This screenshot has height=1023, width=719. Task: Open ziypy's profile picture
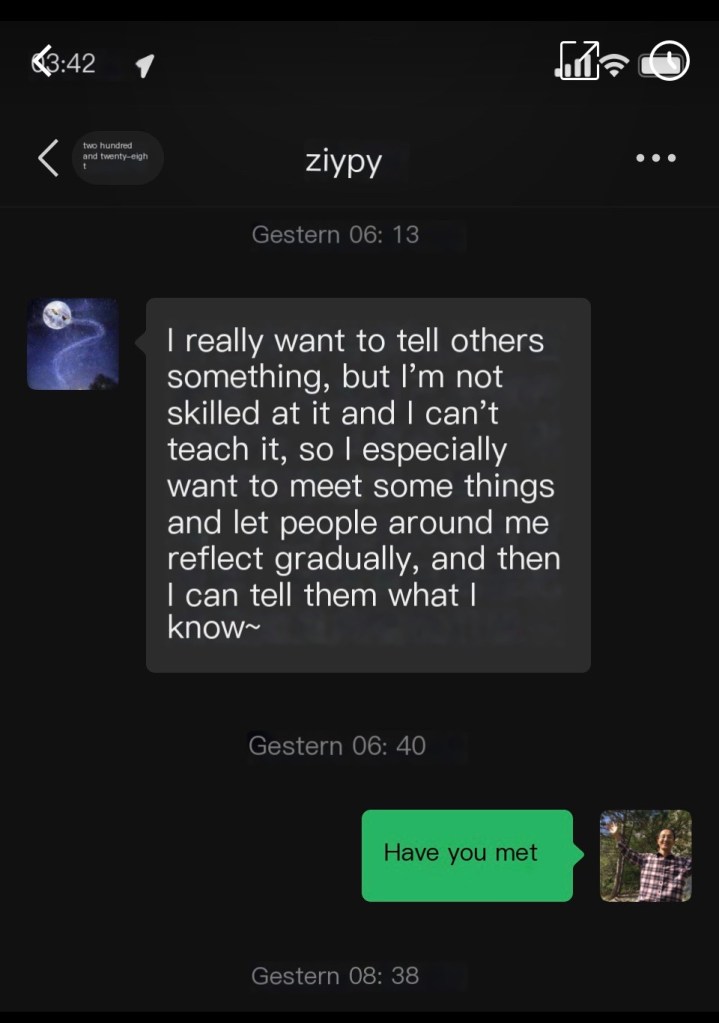73,344
